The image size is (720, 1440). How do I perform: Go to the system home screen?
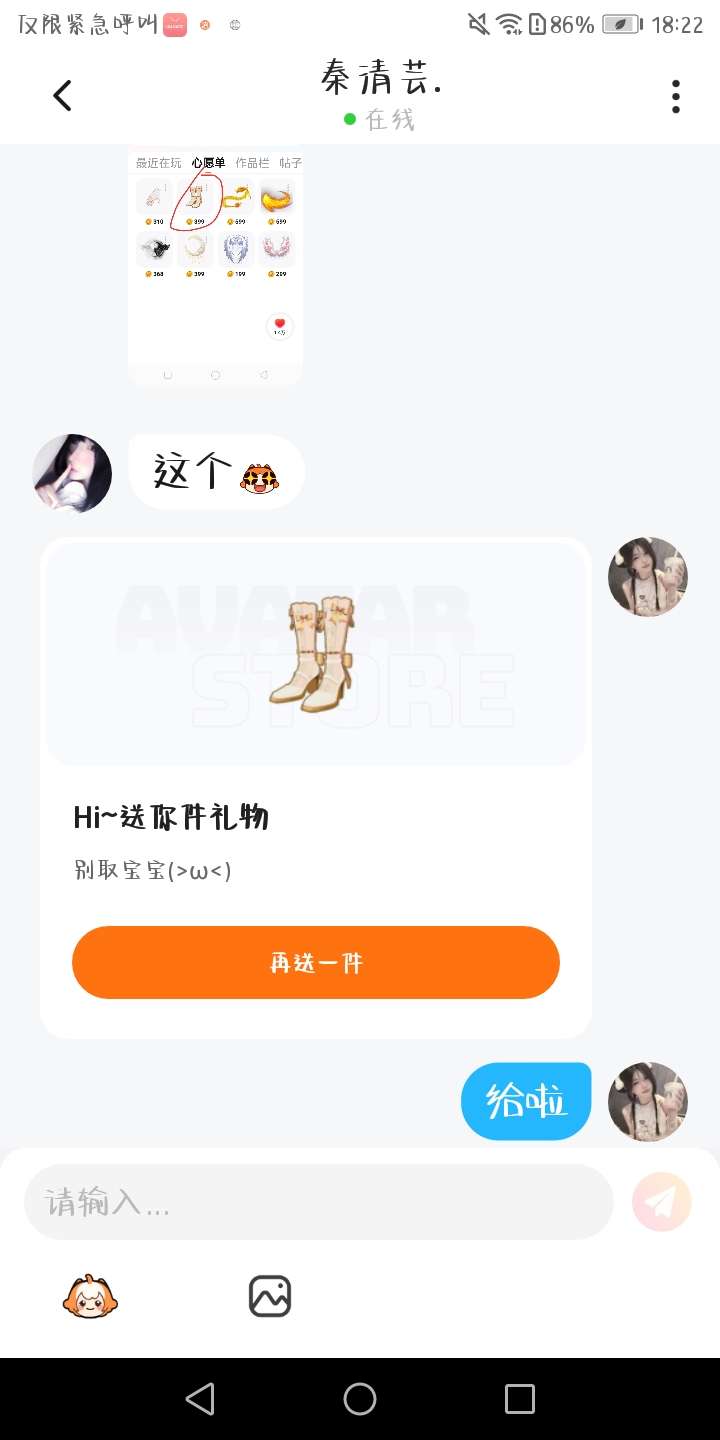coord(360,1399)
